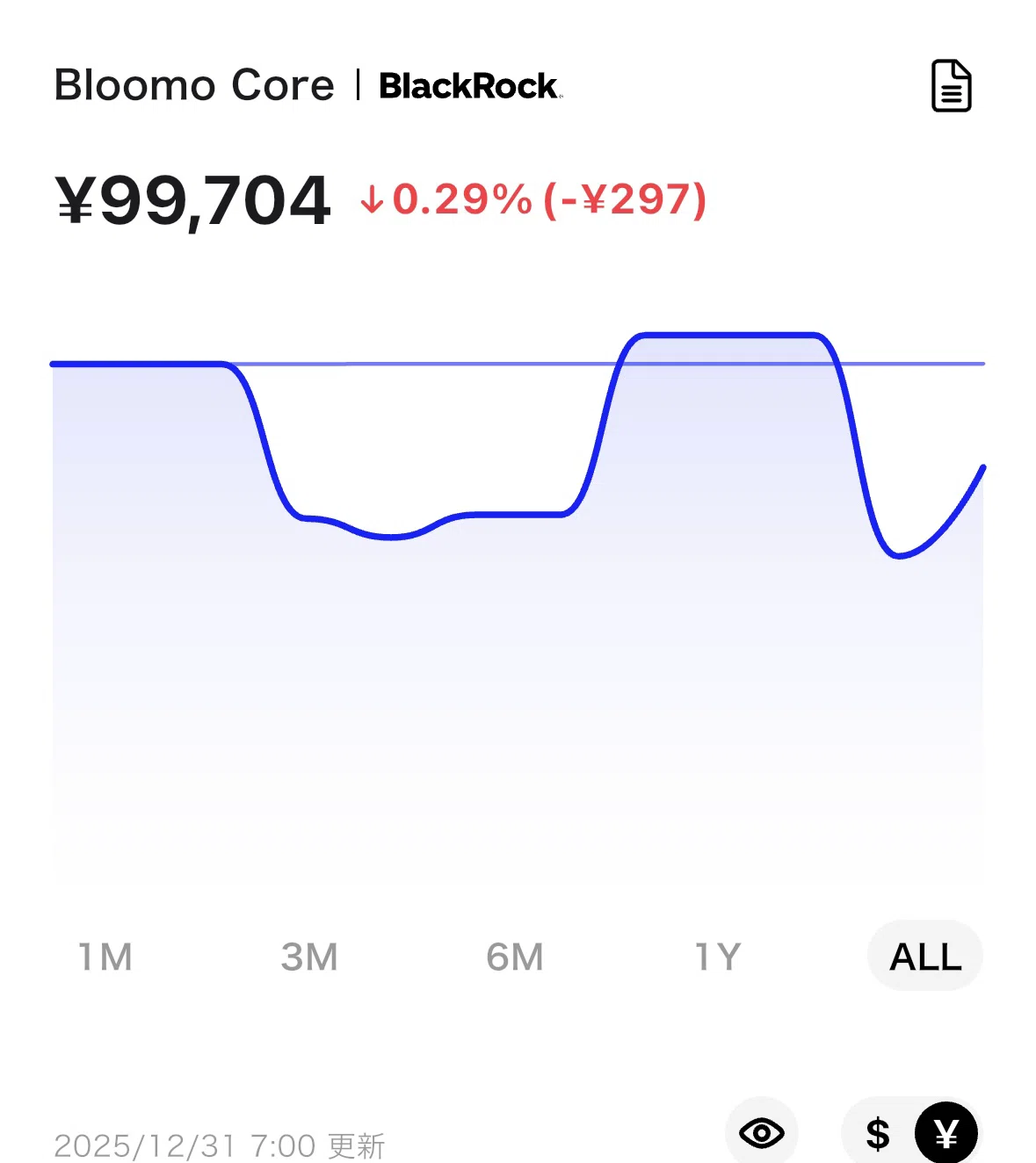The image size is (1036, 1163).
Task: Tap the selected ALL range tab
Action: 924,956
